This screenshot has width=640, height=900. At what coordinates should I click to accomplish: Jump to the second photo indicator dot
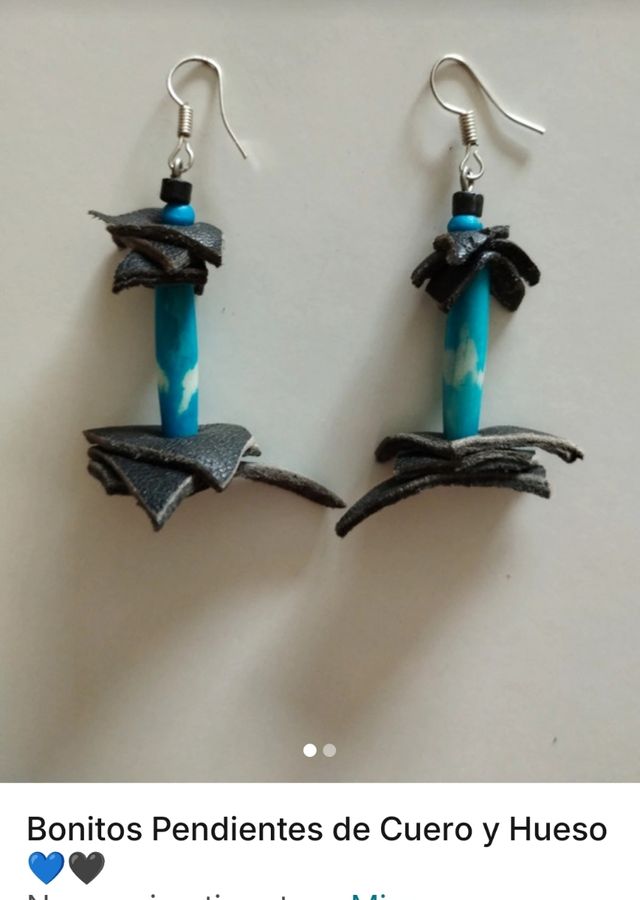329,750
